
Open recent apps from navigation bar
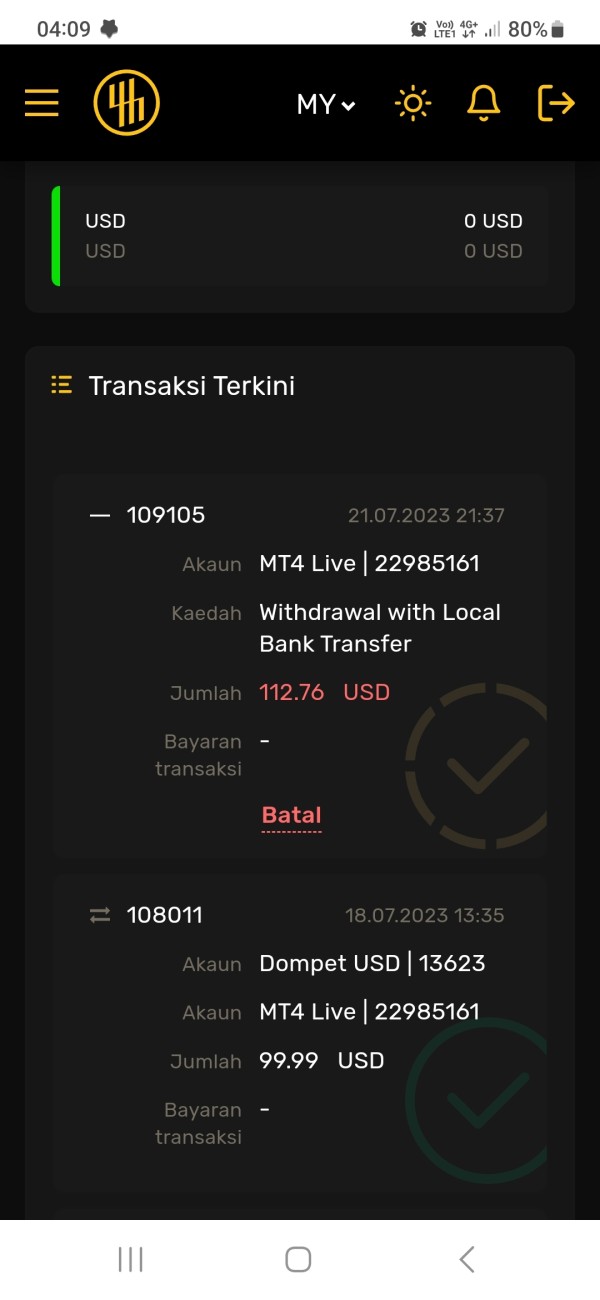click(x=131, y=1259)
